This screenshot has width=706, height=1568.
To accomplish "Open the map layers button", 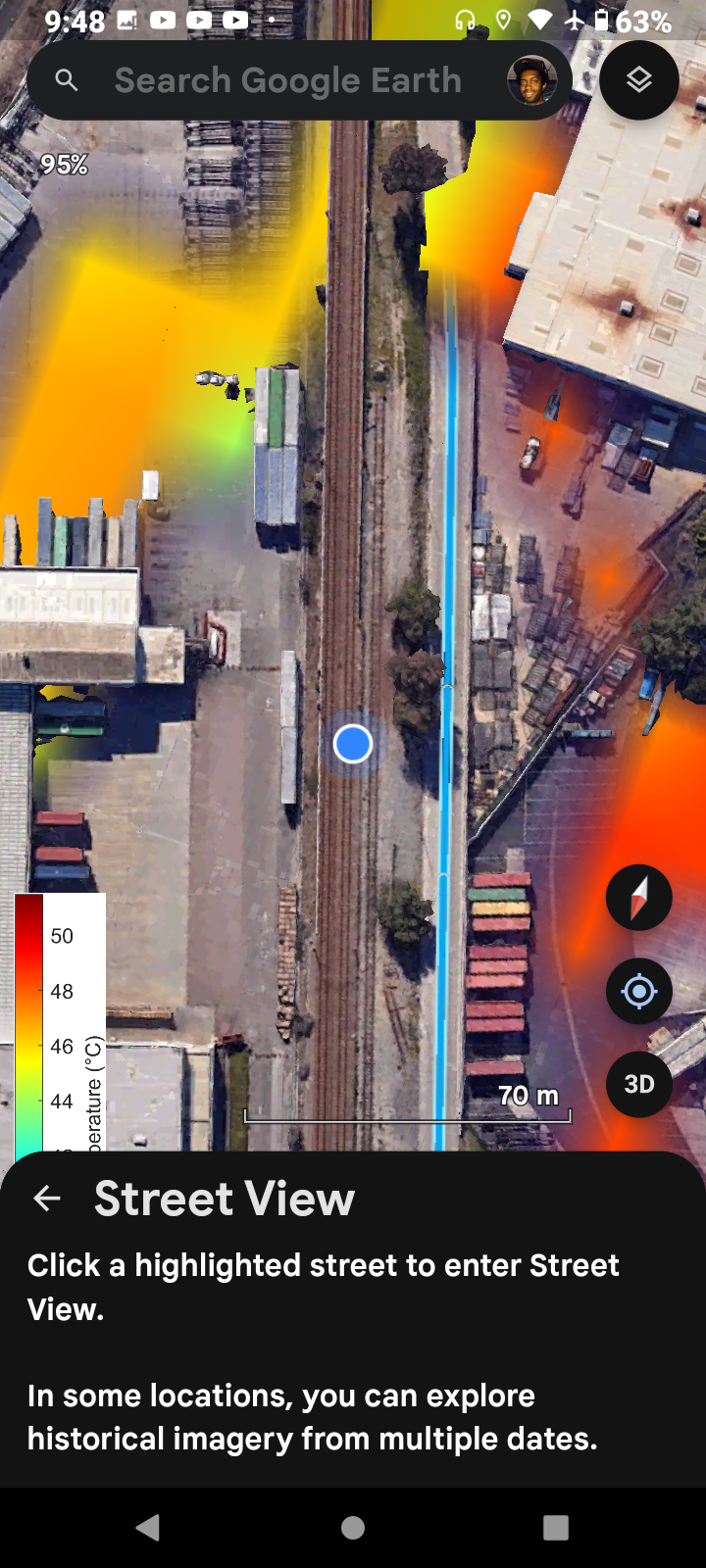I will pos(639,80).
